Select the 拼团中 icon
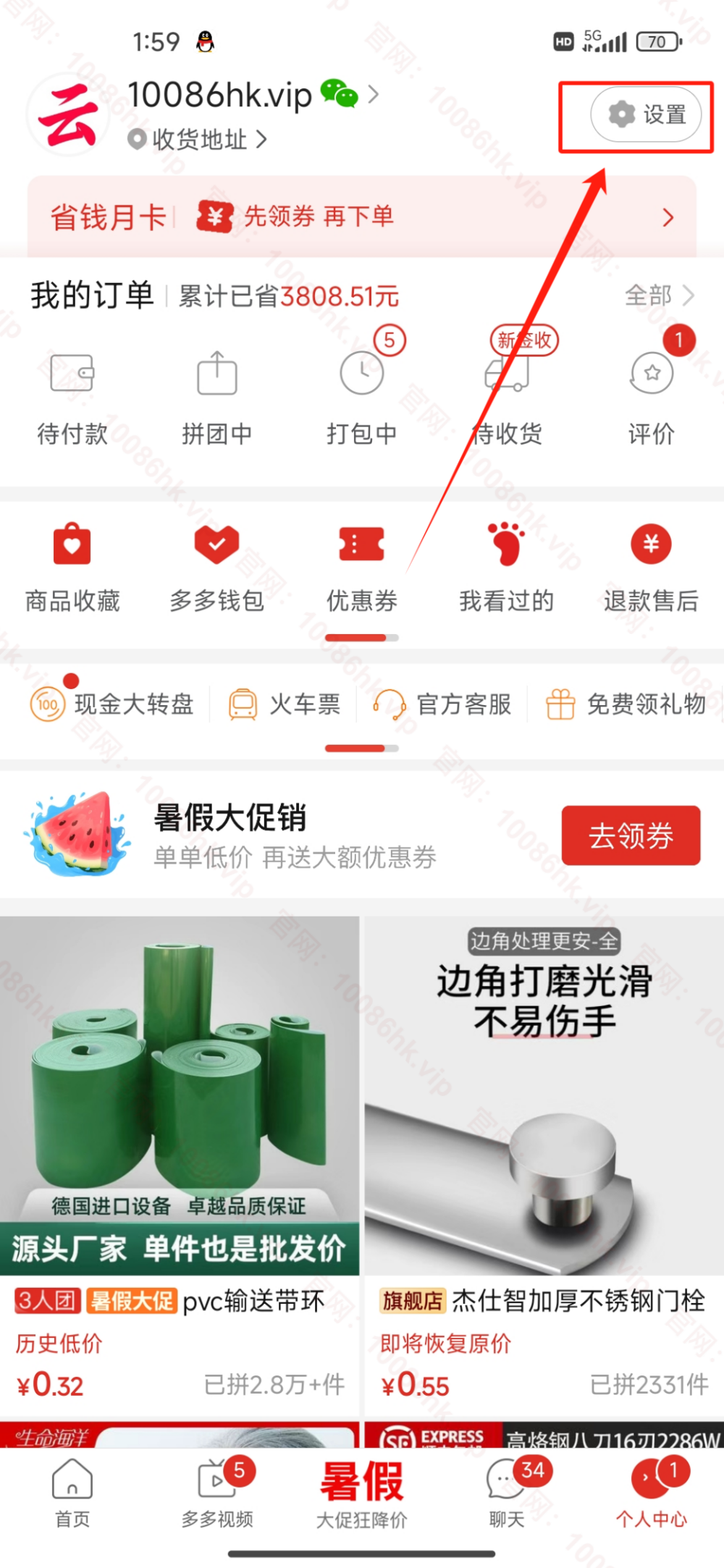 click(x=216, y=395)
